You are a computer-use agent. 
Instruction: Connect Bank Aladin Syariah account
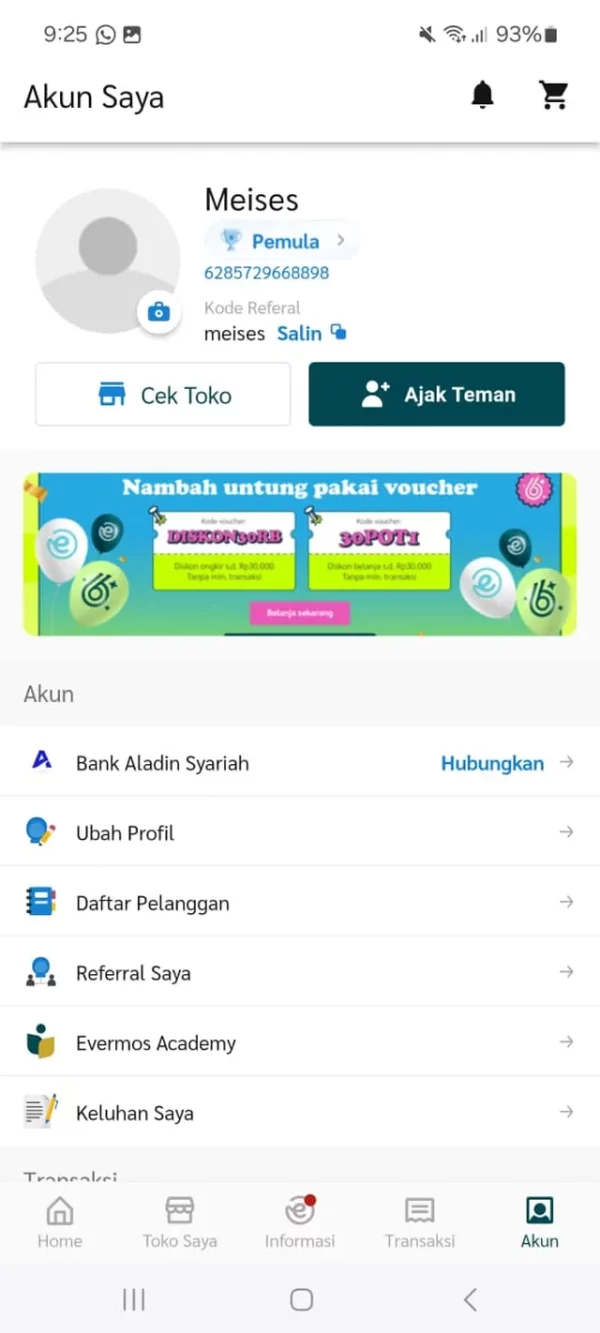(x=492, y=763)
